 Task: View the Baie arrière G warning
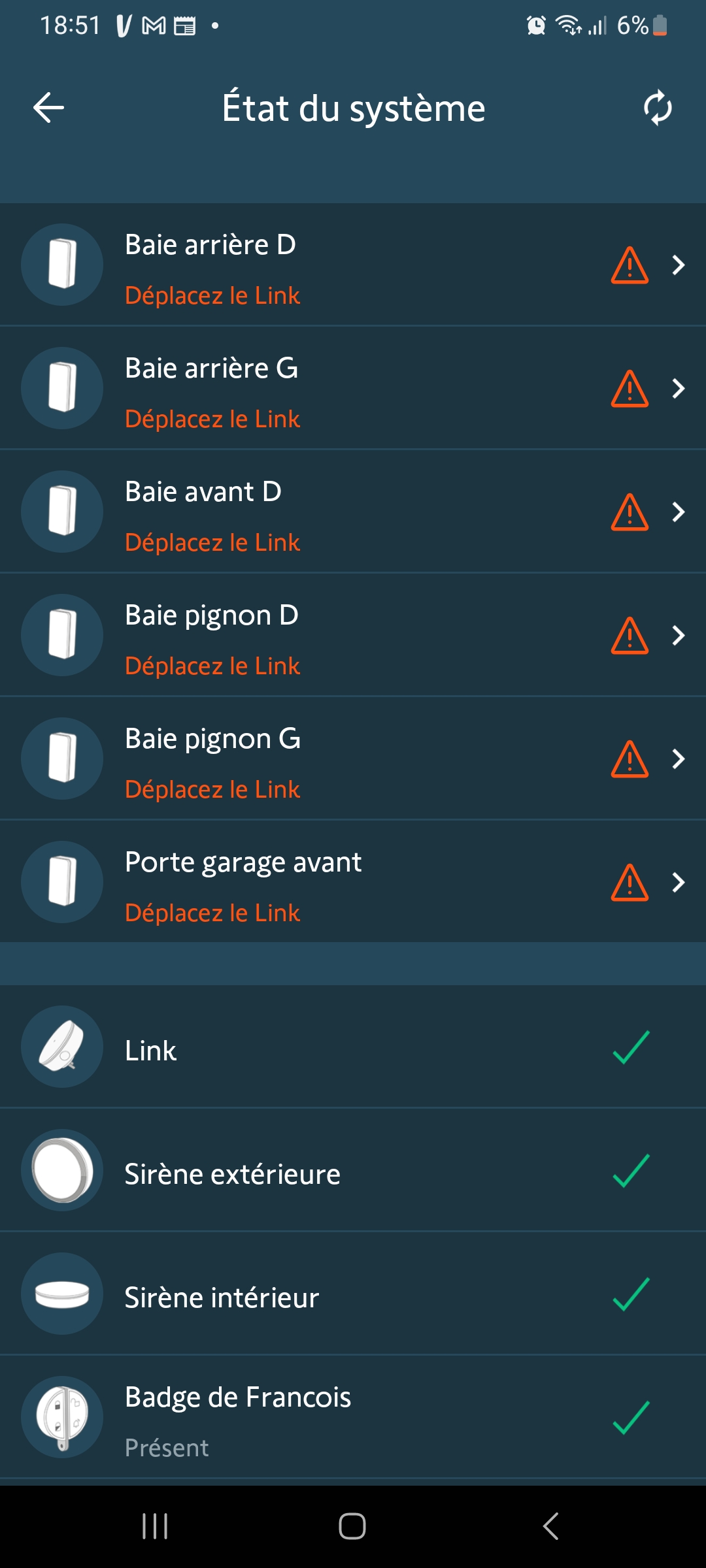pyautogui.click(x=630, y=389)
